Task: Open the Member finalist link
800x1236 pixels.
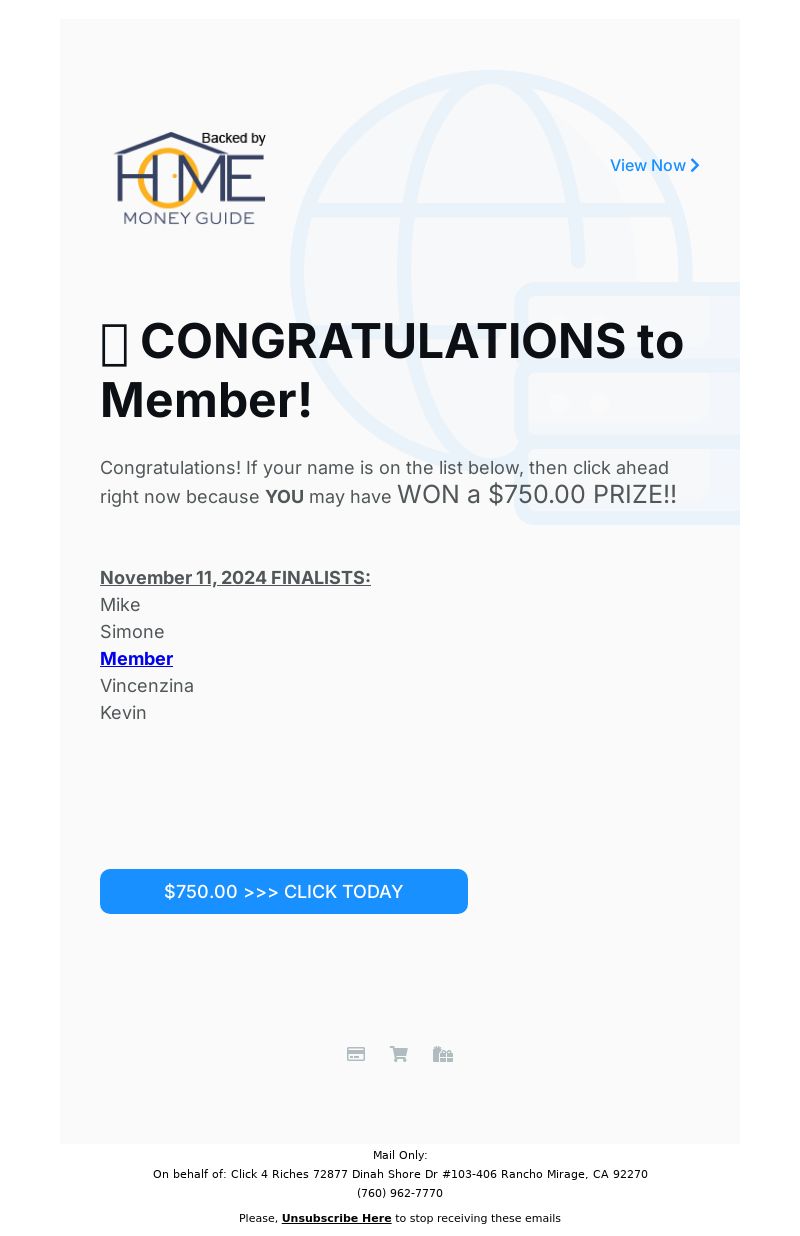Action: [136, 658]
